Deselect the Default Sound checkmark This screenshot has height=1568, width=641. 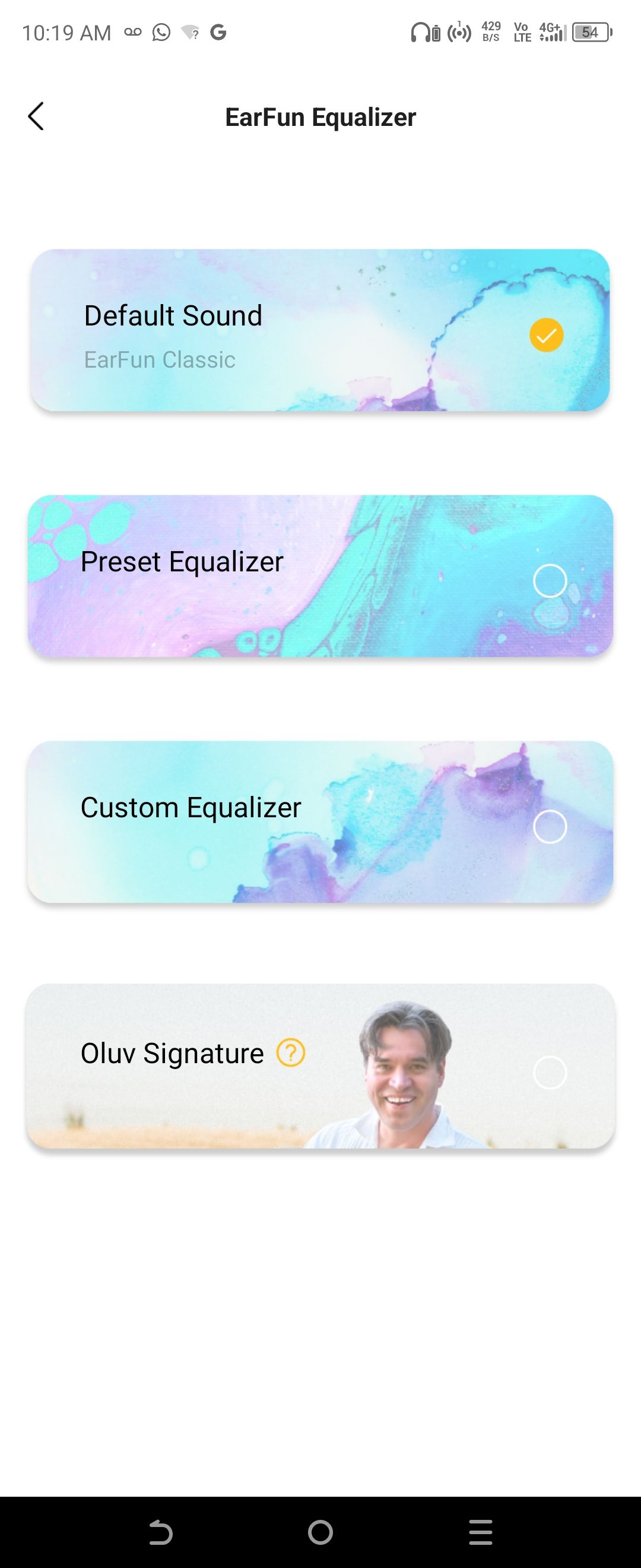[x=545, y=334]
